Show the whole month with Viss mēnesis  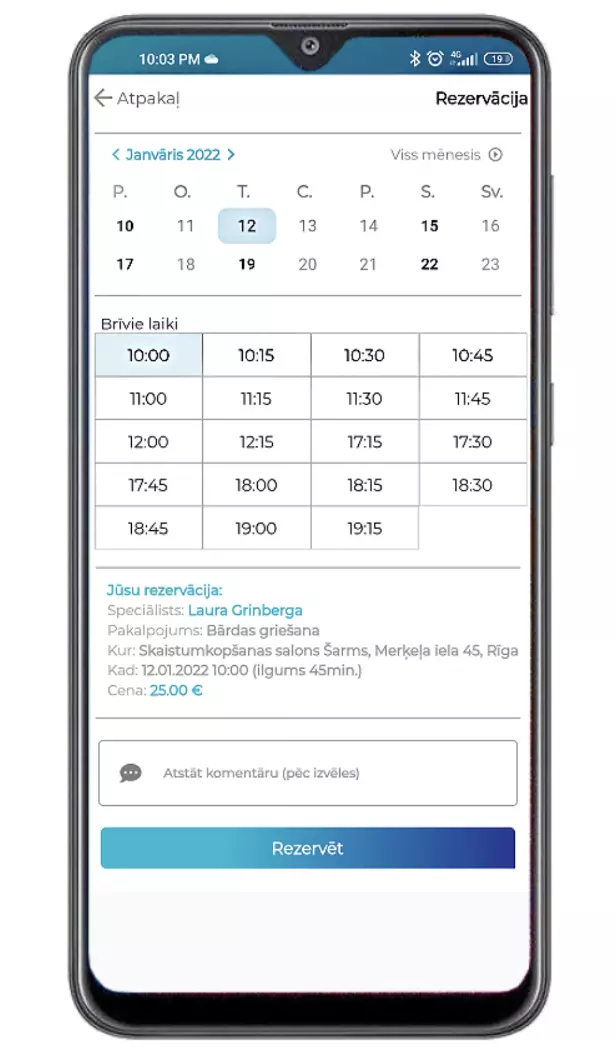446,155
